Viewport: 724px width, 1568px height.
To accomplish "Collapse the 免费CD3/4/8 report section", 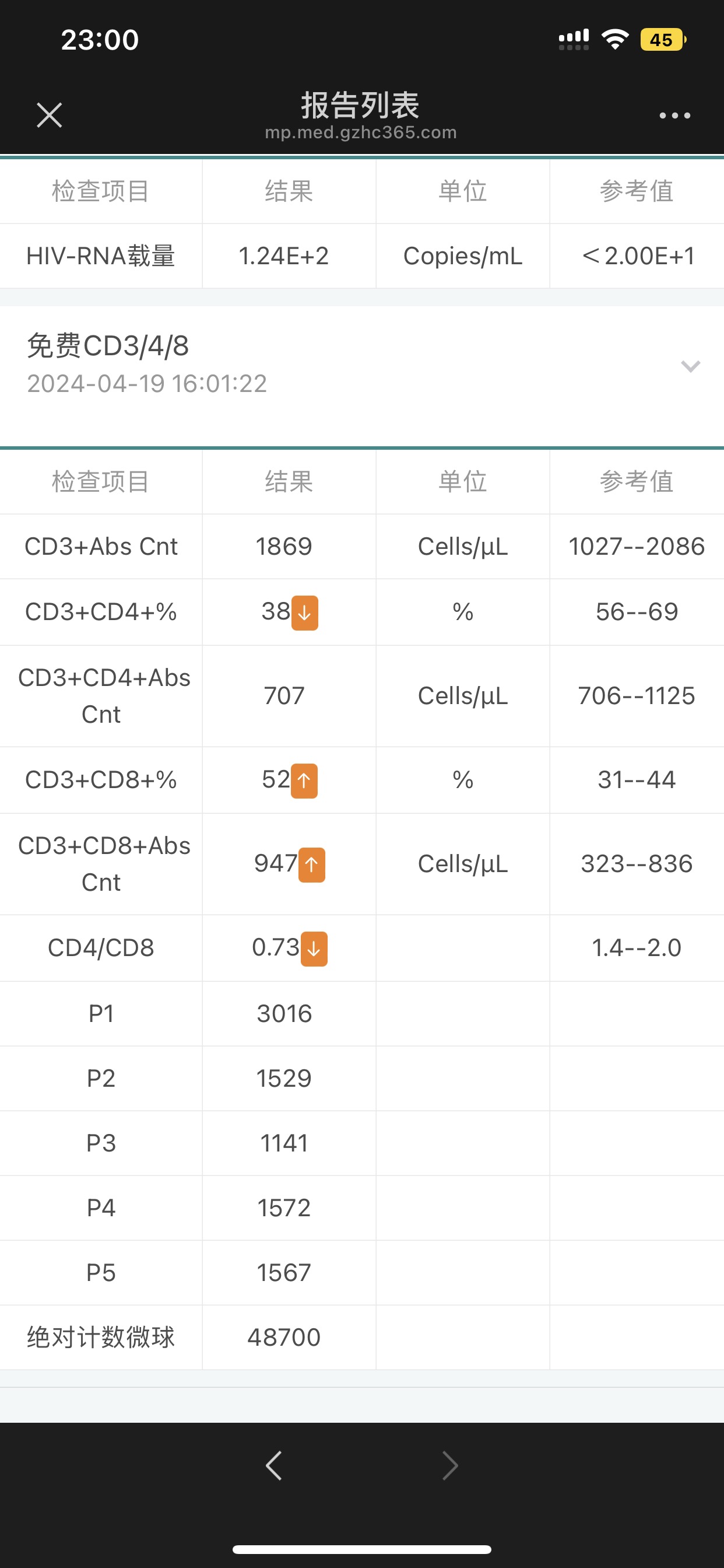I will pos(690,366).
